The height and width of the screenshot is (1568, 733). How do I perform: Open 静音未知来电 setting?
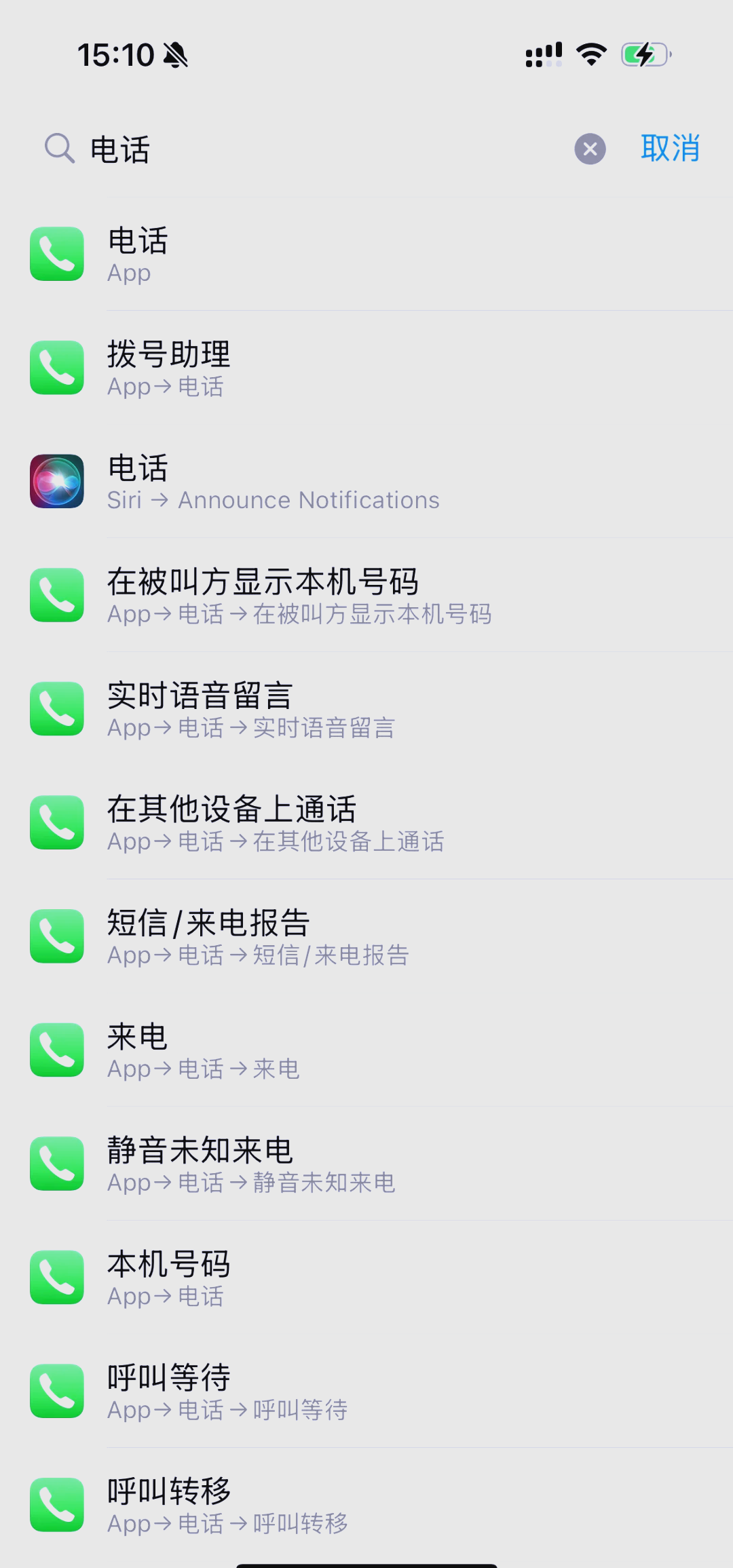coord(366,1164)
